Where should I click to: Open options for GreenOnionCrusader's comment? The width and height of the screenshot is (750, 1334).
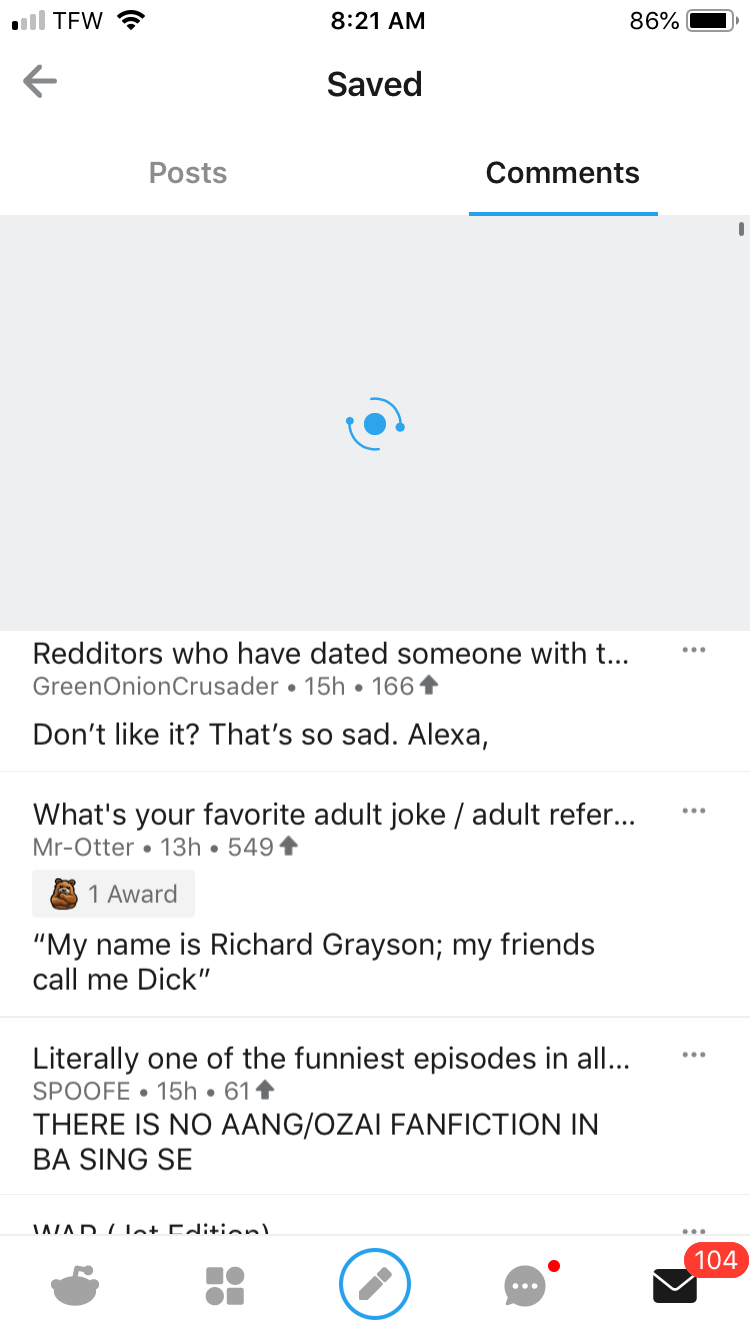pyautogui.click(x=693, y=651)
